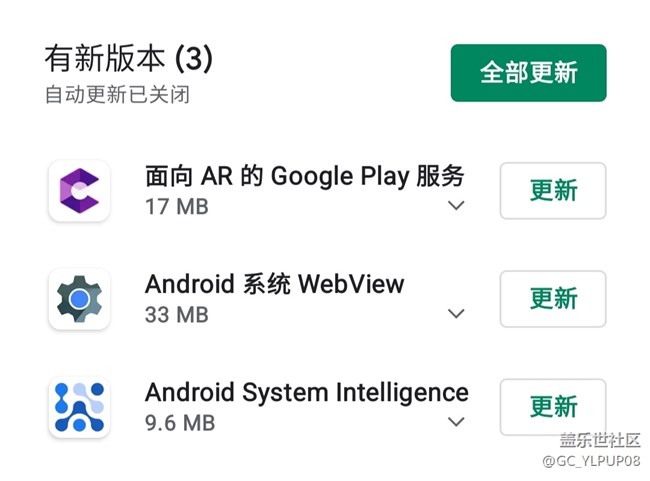Expand details for 面向 AR 的 Google Play 服务
Viewport: 650px width, 481px height.
tap(457, 206)
